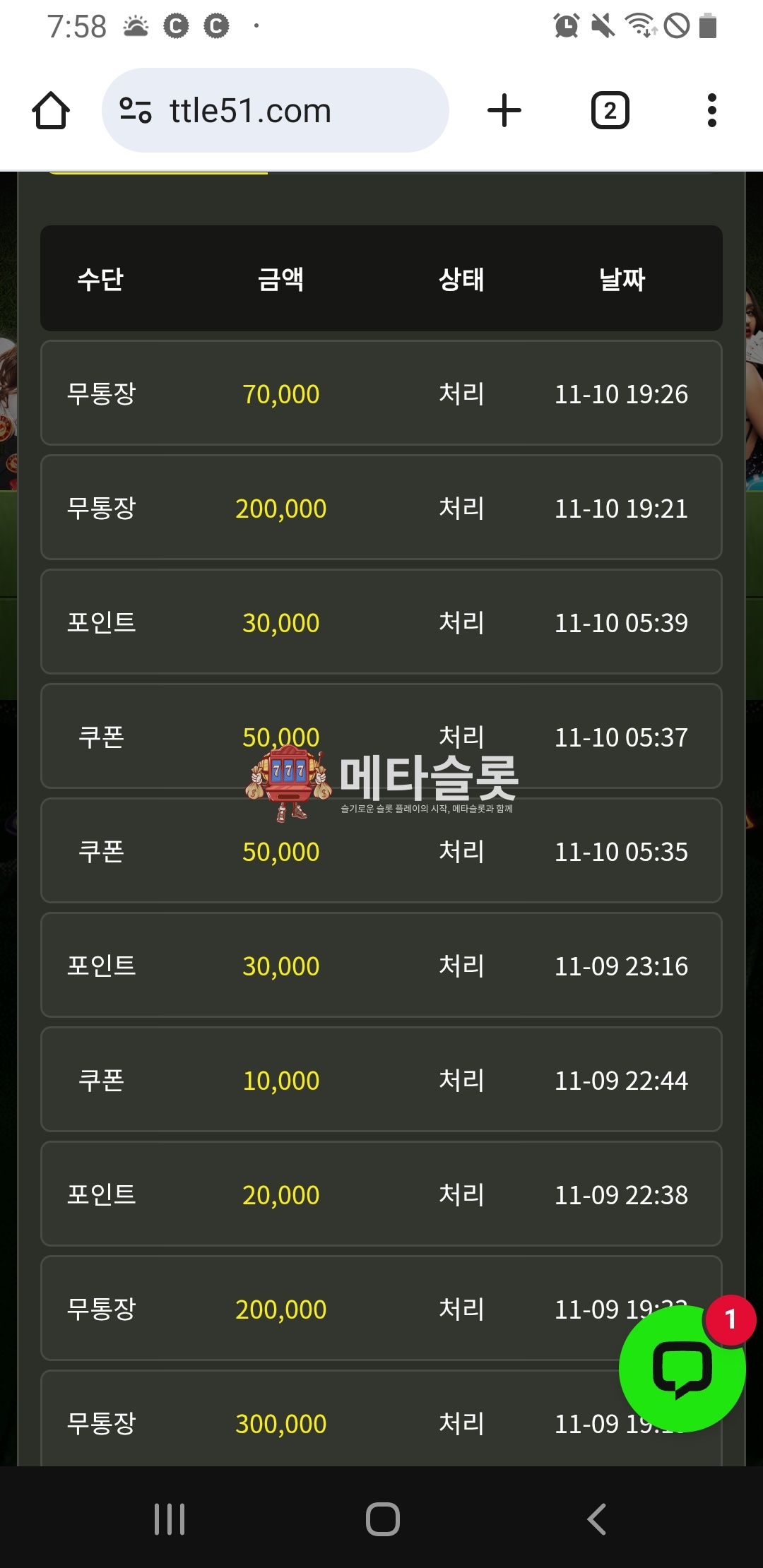Open the green live chat bubble

point(682,1369)
